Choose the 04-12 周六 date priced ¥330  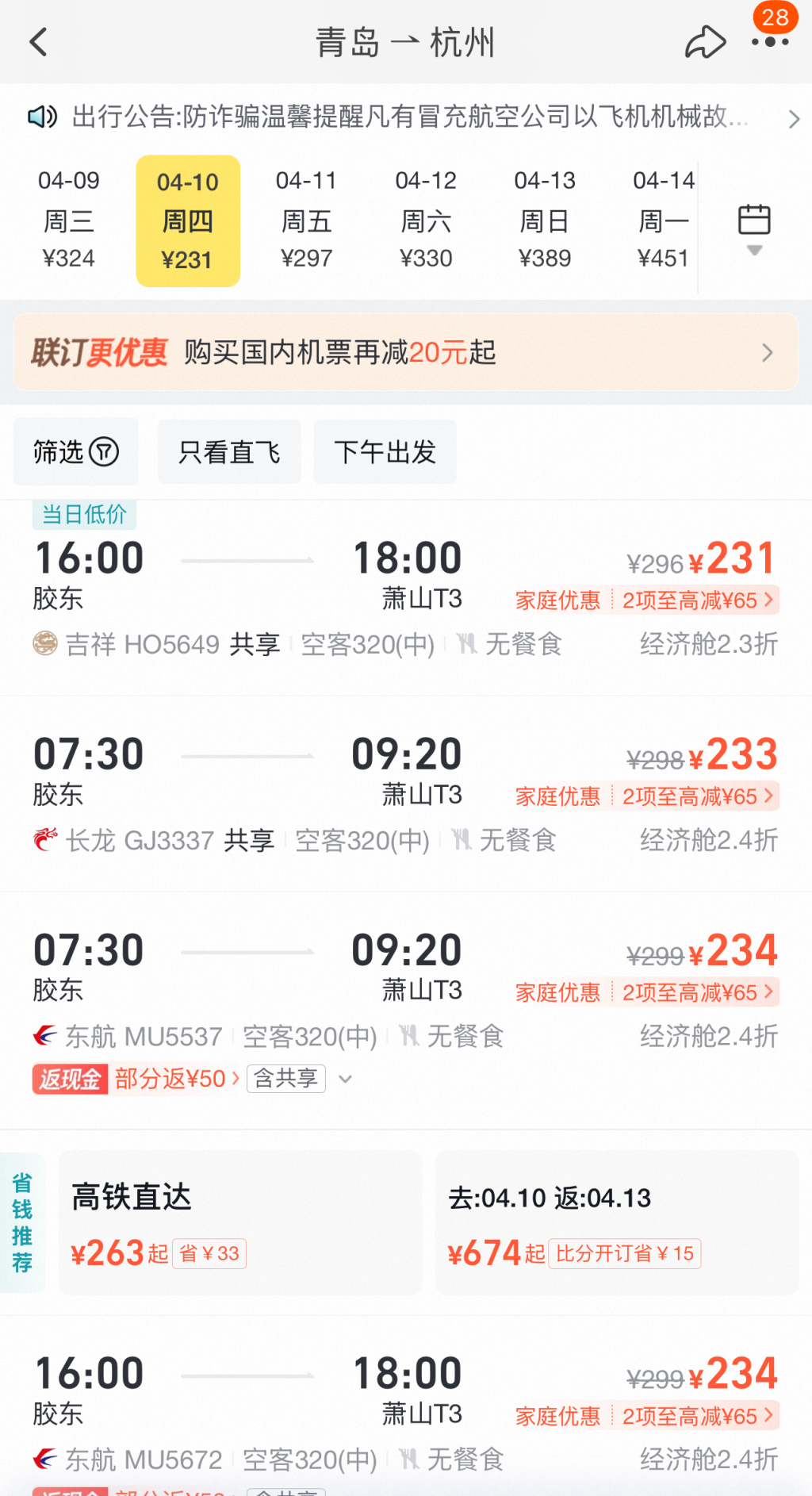[x=426, y=220]
